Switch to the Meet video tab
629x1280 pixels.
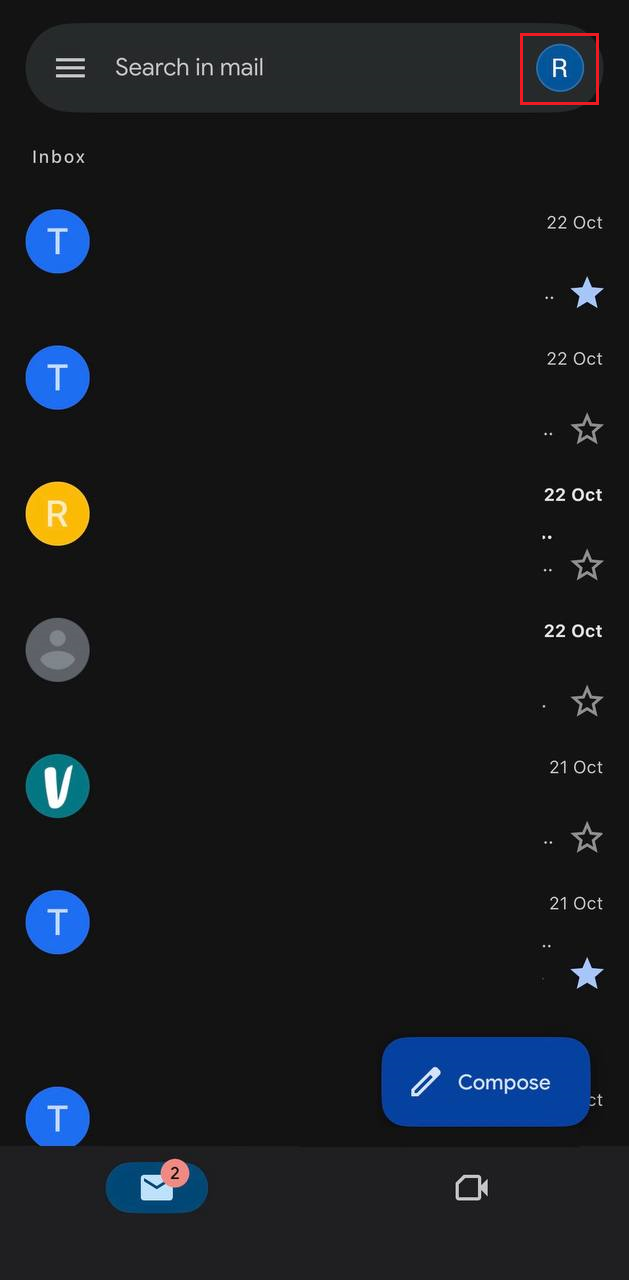471,1188
